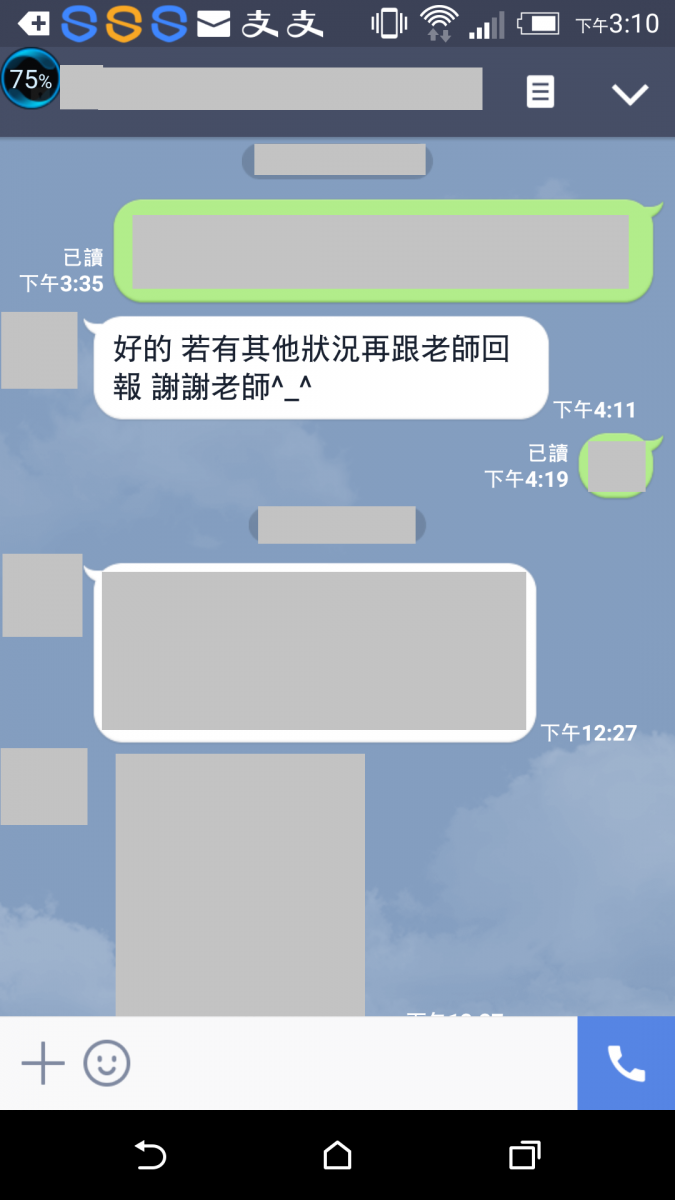This screenshot has height=1200, width=675.
Task: Expand the chat options chevron
Action: coord(630,94)
